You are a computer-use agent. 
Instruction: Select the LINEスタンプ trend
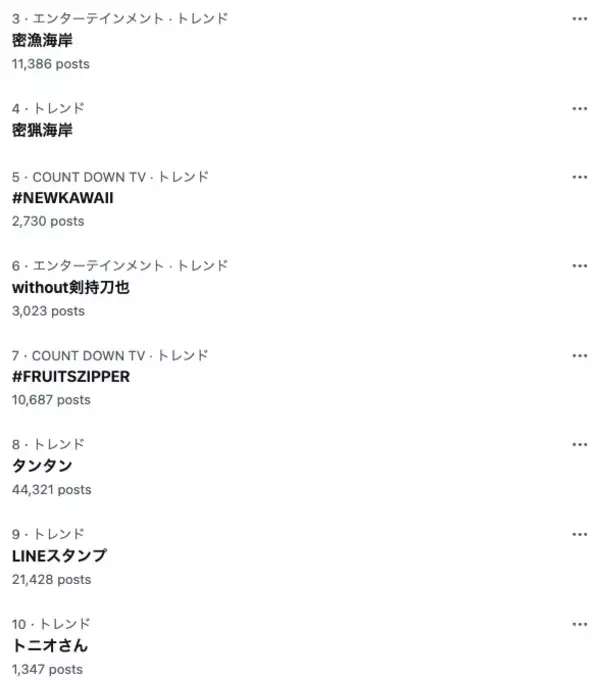[59, 556]
